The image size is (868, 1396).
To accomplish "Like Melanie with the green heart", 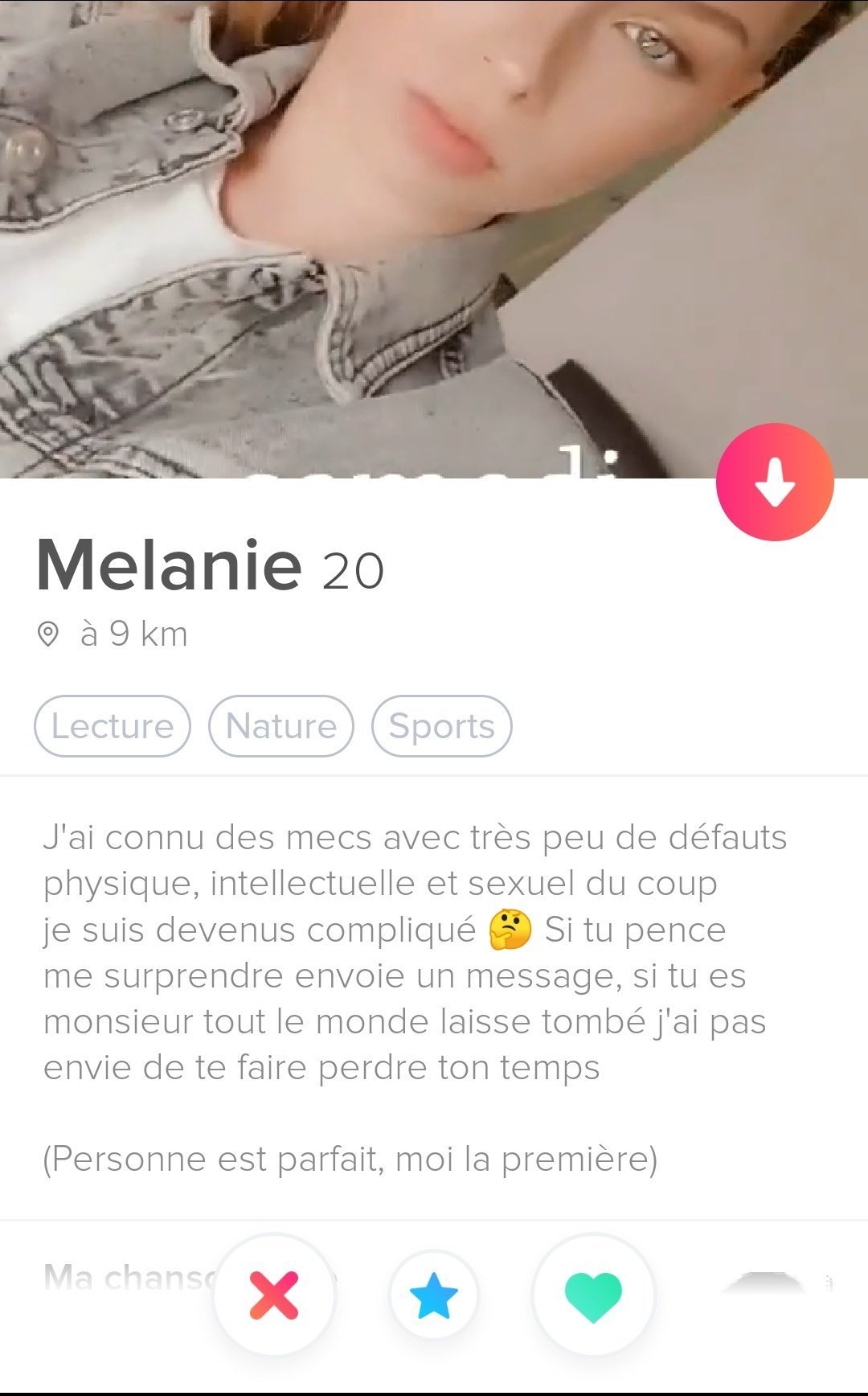I will pos(593,1295).
